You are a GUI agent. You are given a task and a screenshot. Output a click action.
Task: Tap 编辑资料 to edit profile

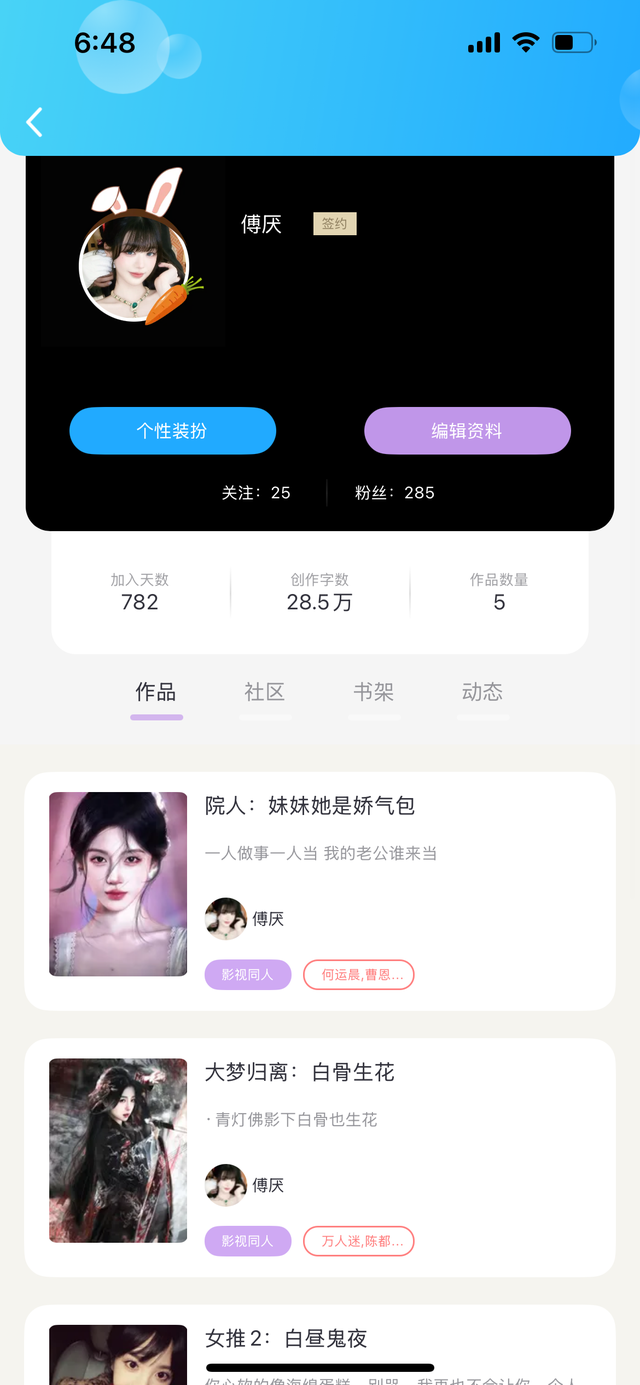pos(467,431)
